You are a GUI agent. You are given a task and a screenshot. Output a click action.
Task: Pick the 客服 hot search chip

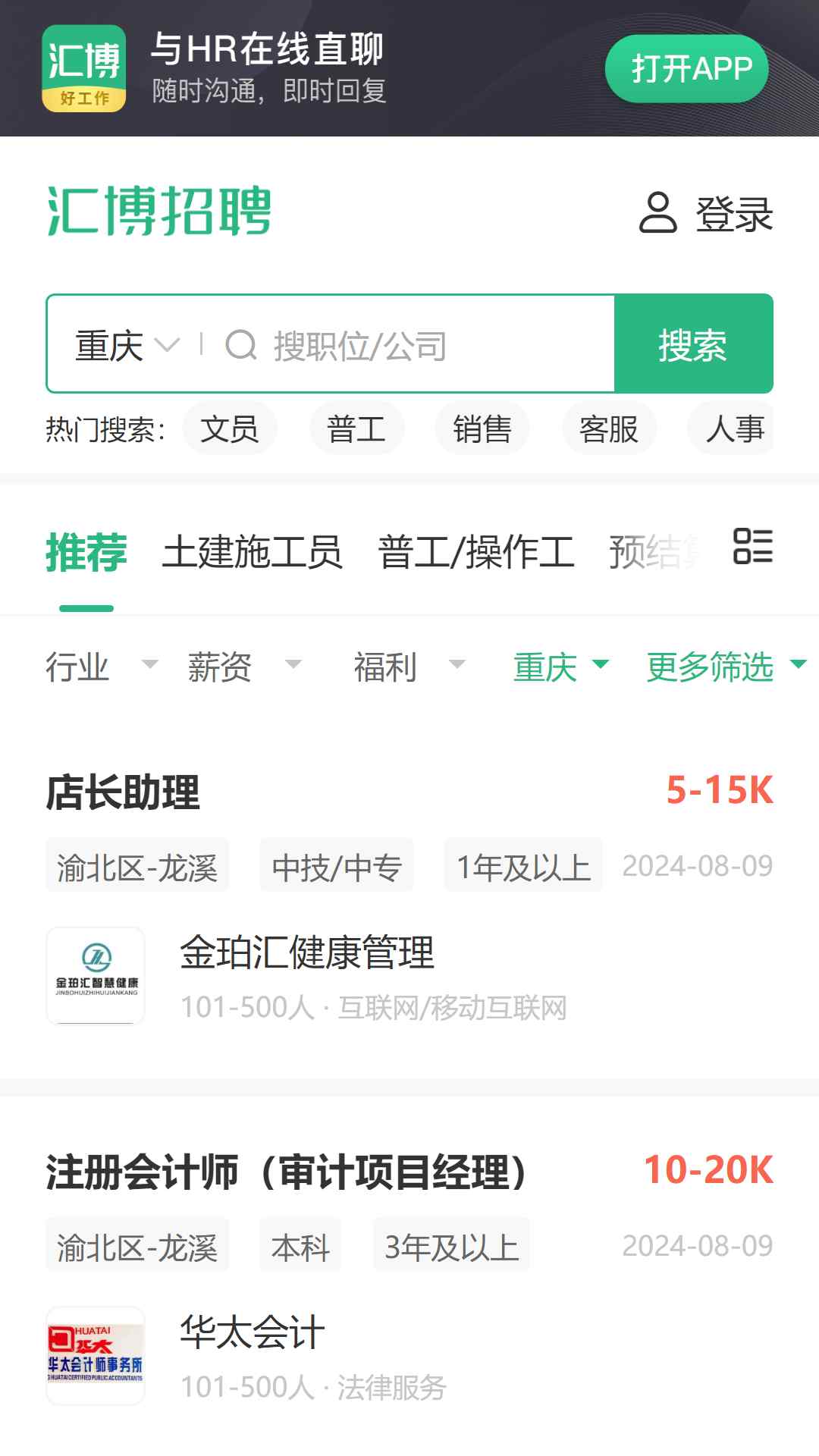point(609,429)
